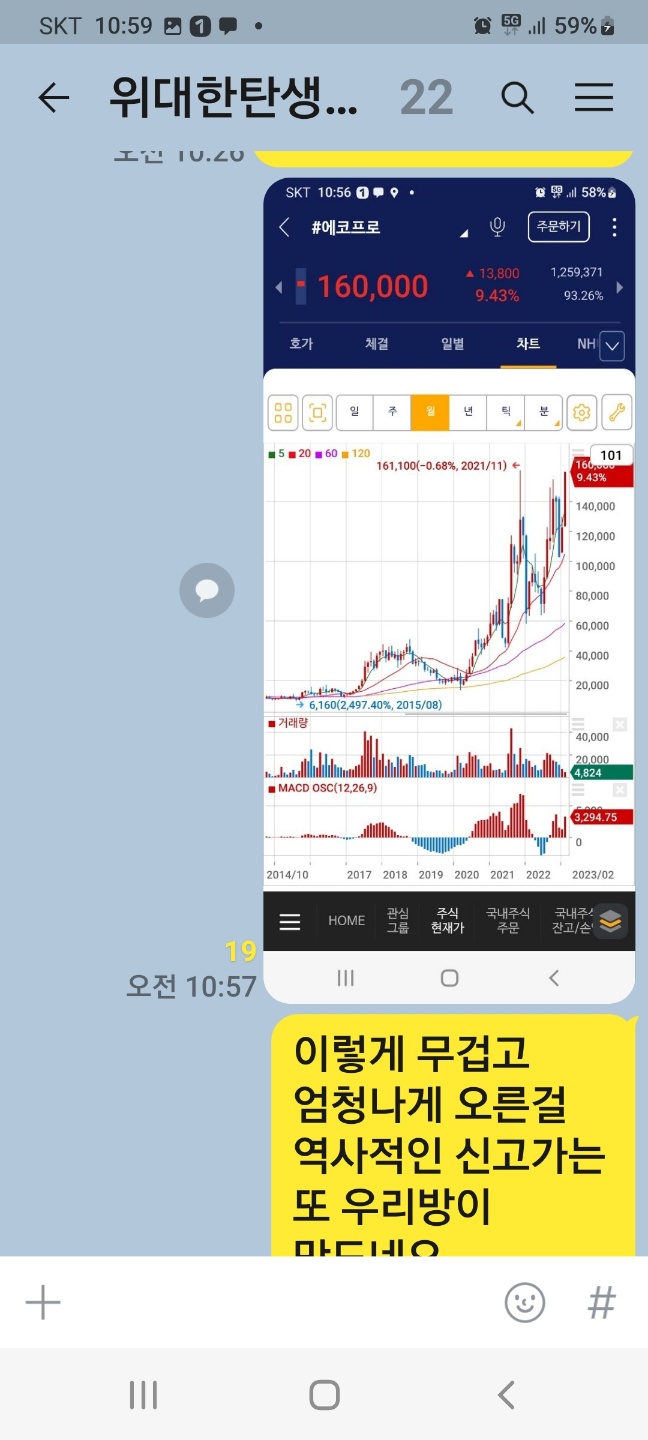
Task: Search within this chat conversation
Action: 517,97
